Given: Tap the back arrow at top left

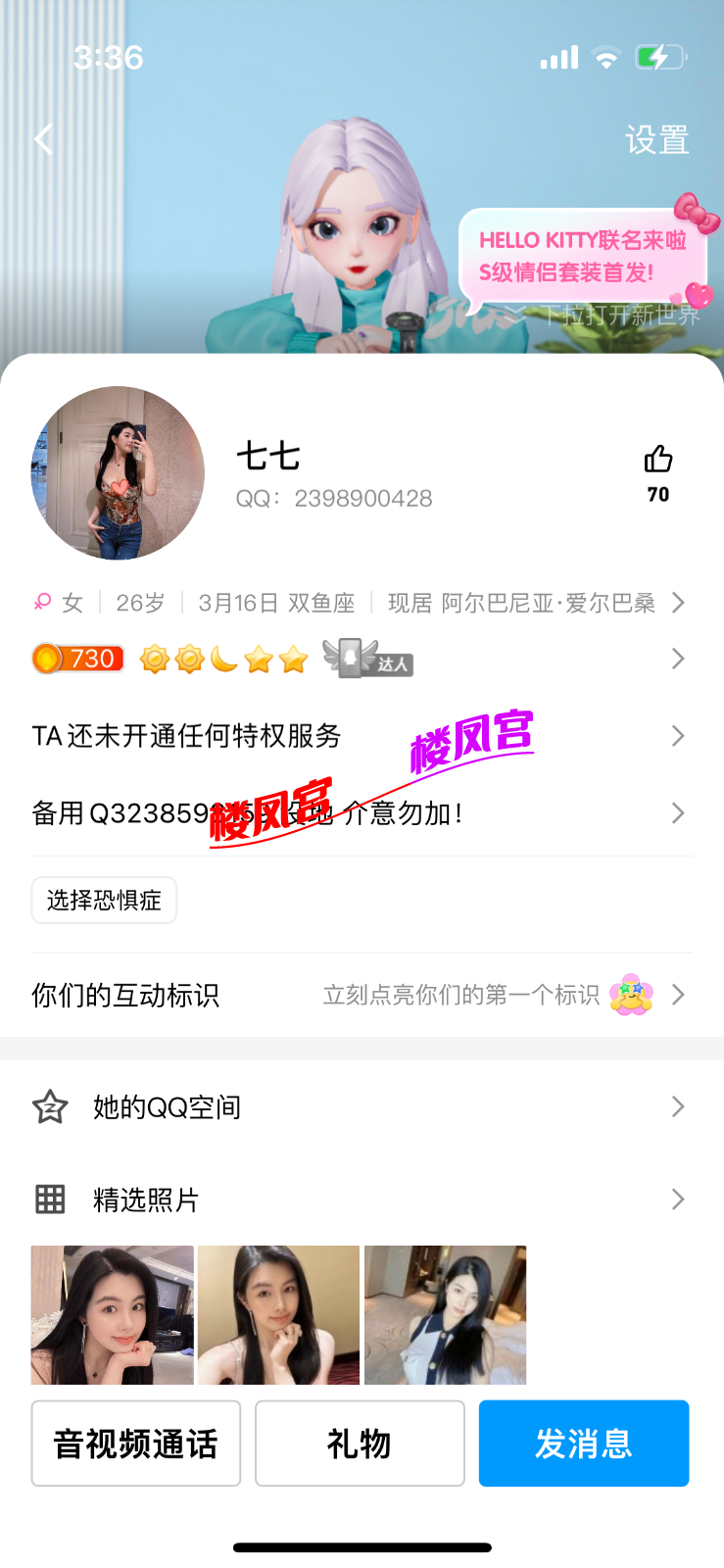Looking at the screenshot, I should 43,138.
